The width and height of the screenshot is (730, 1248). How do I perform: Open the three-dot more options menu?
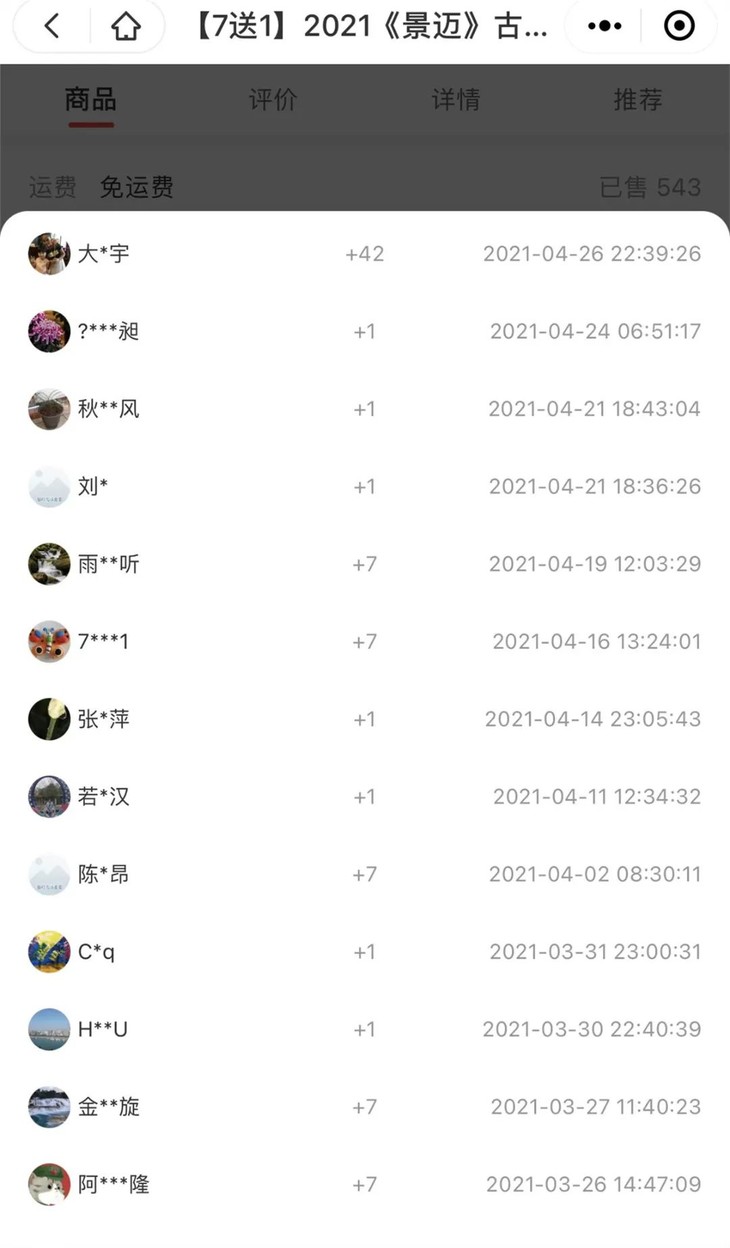click(x=604, y=25)
